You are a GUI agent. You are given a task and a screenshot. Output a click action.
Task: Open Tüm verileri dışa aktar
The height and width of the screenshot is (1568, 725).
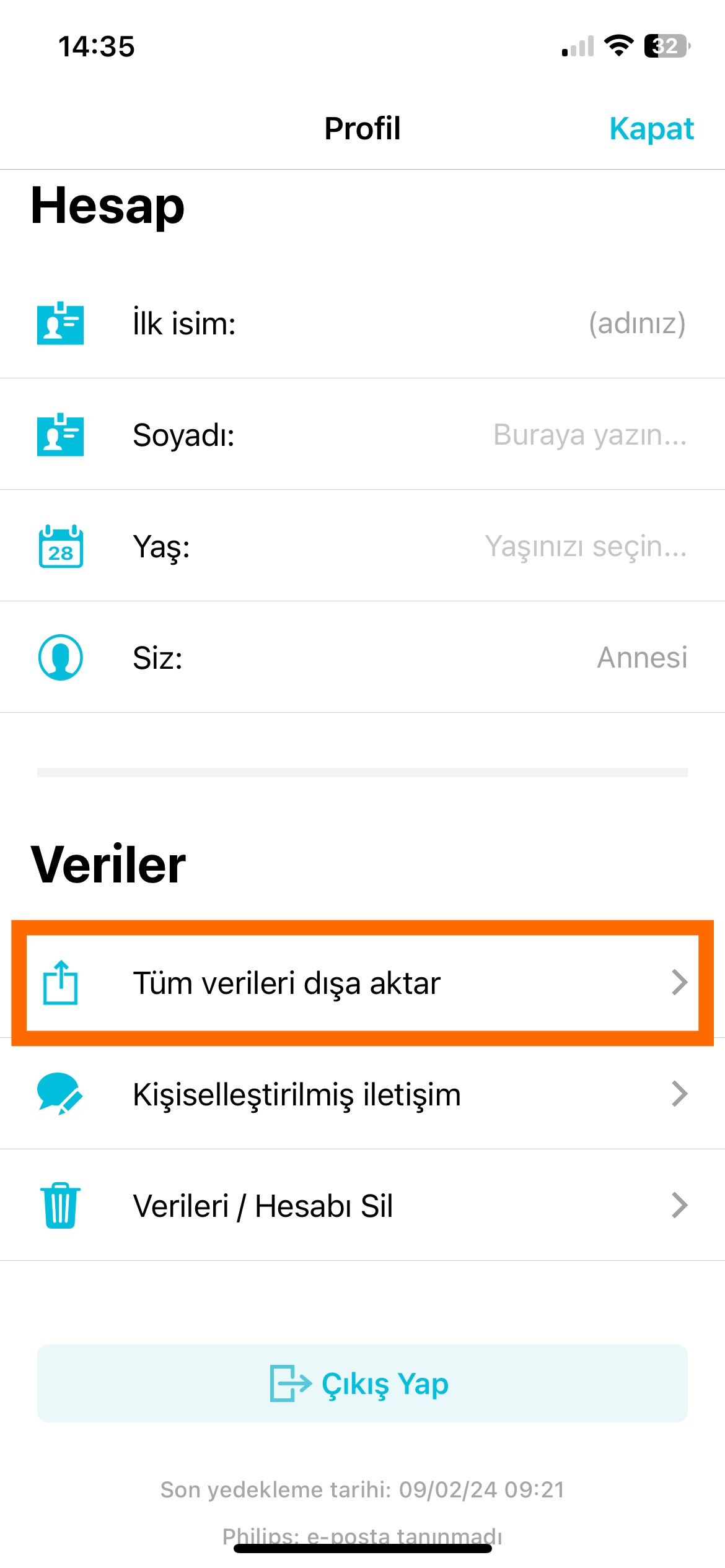(x=362, y=983)
